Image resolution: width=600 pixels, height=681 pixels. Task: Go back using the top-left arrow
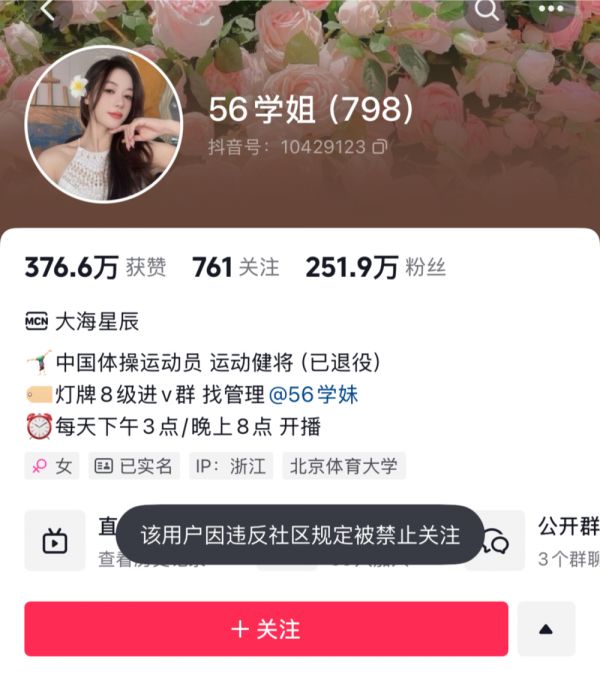pyautogui.click(x=47, y=9)
